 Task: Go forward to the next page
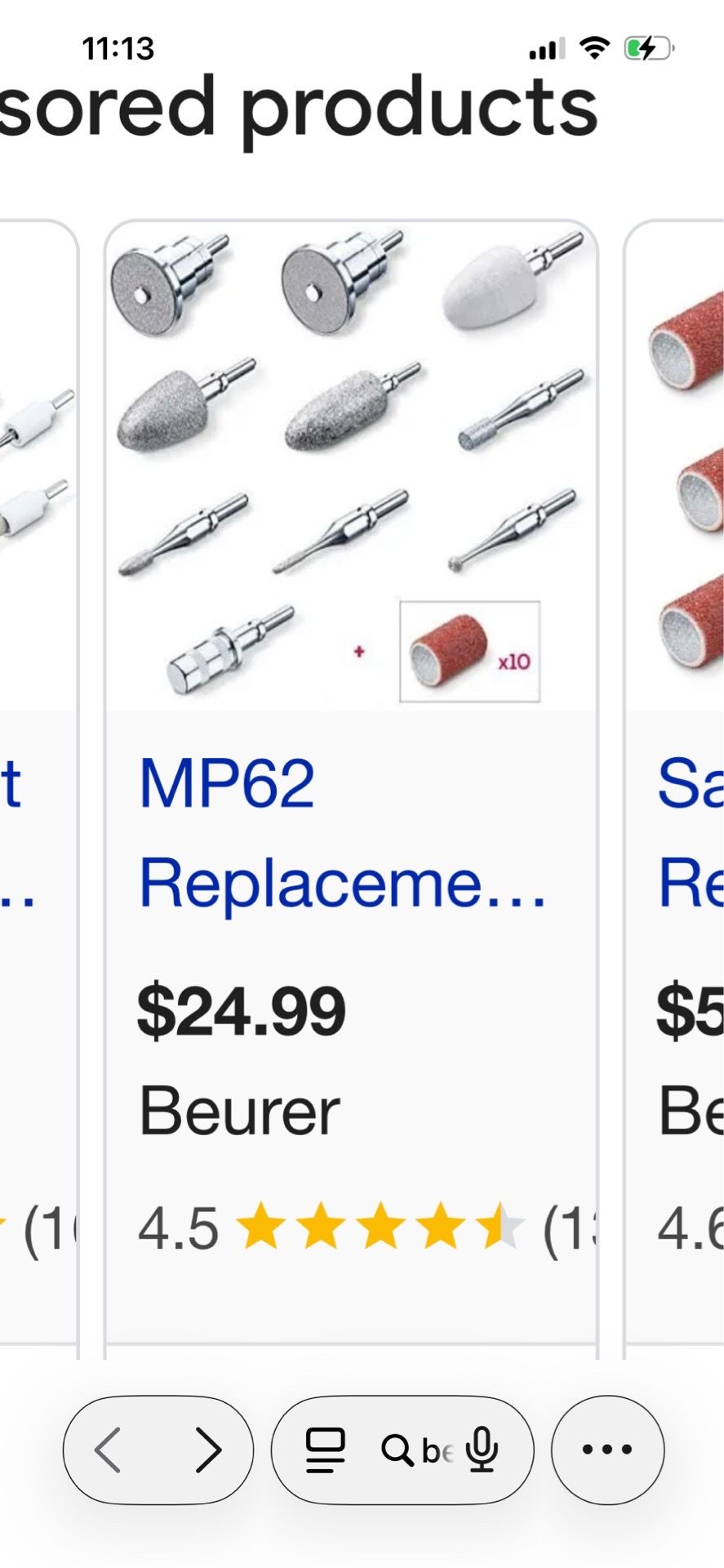click(208, 1450)
